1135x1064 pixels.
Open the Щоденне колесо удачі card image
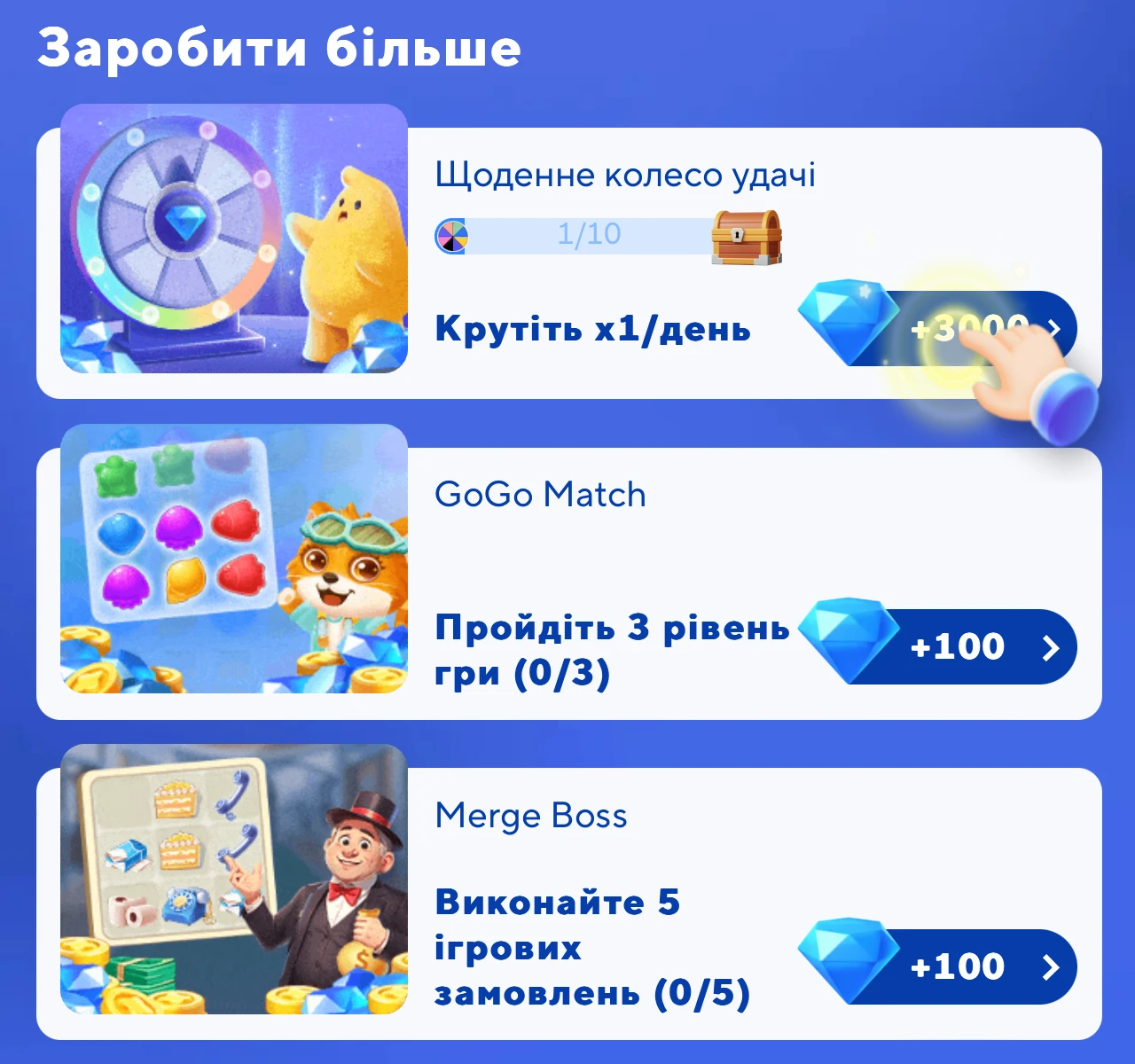[x=234, y=239]
